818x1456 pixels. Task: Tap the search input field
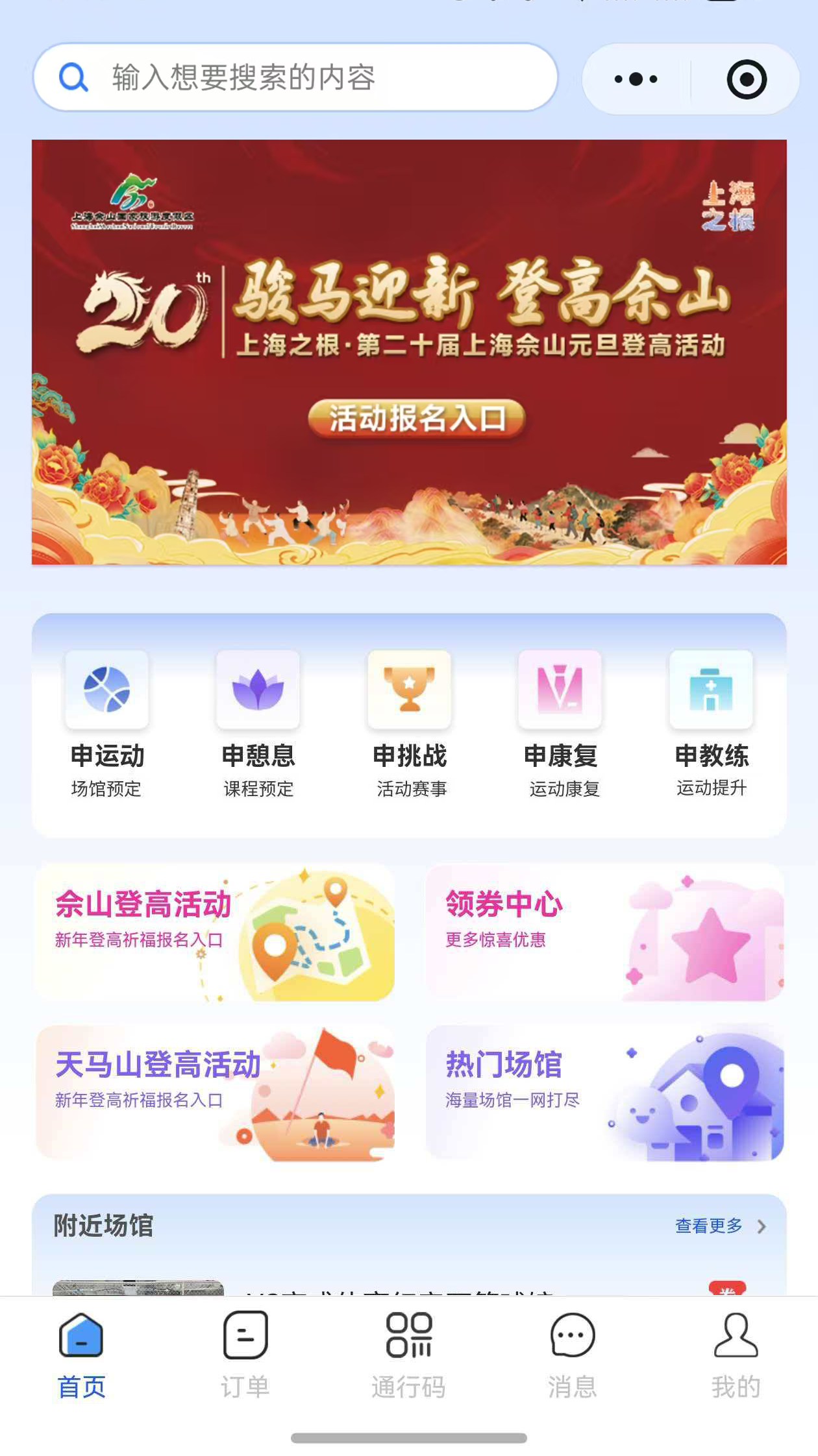(295, 78)
